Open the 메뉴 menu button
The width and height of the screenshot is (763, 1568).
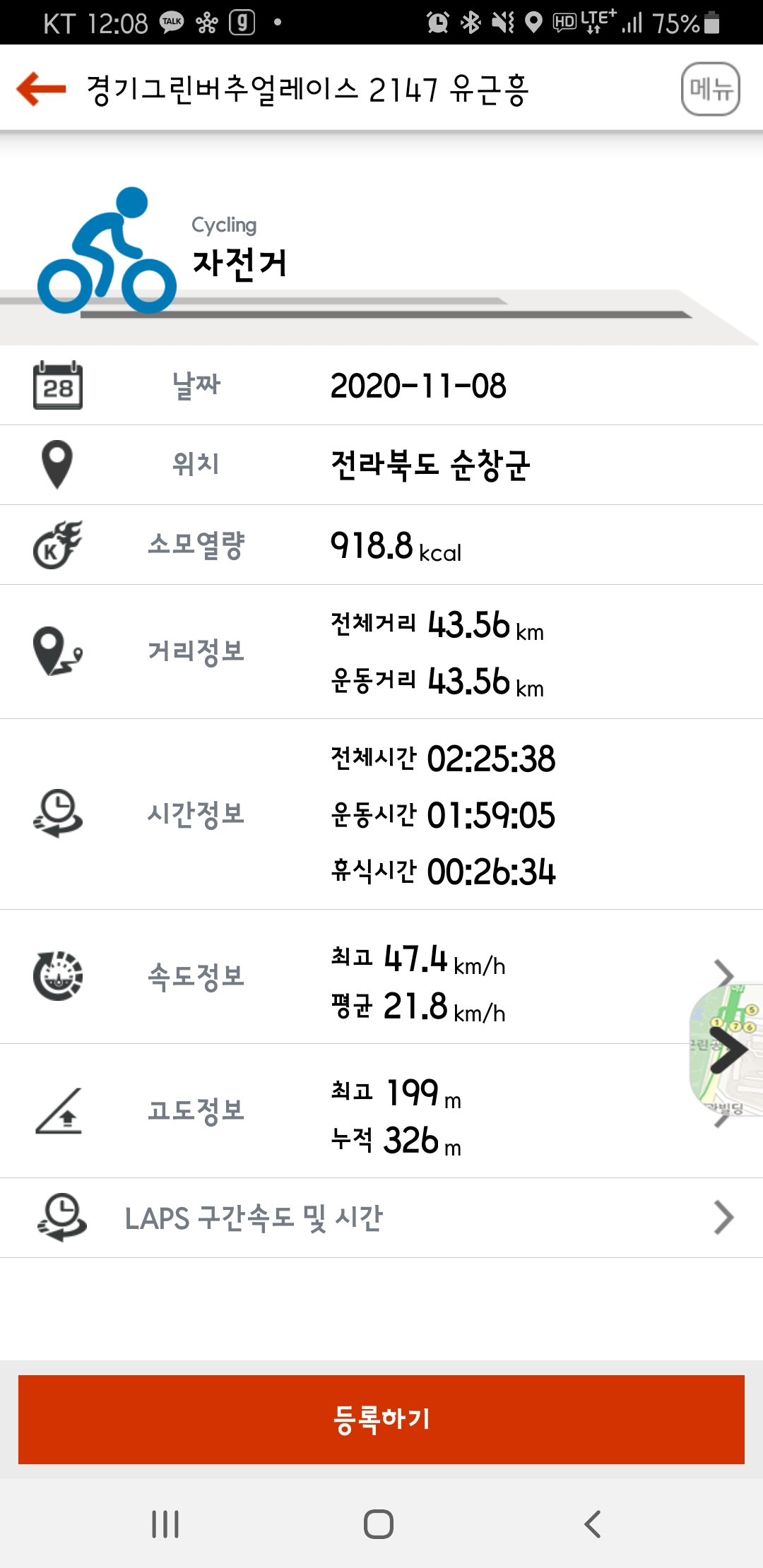point(710,89)
